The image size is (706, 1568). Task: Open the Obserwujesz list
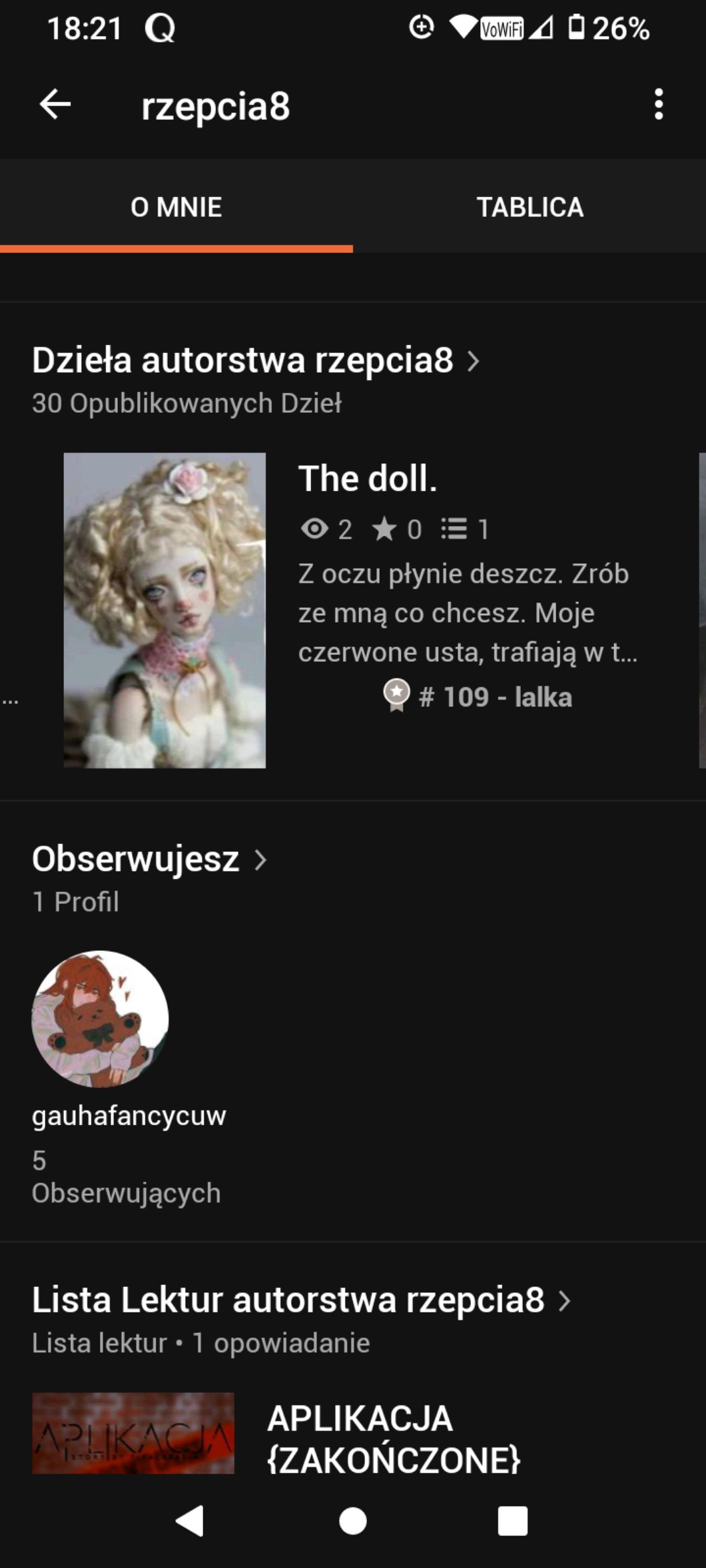point(149,859)
